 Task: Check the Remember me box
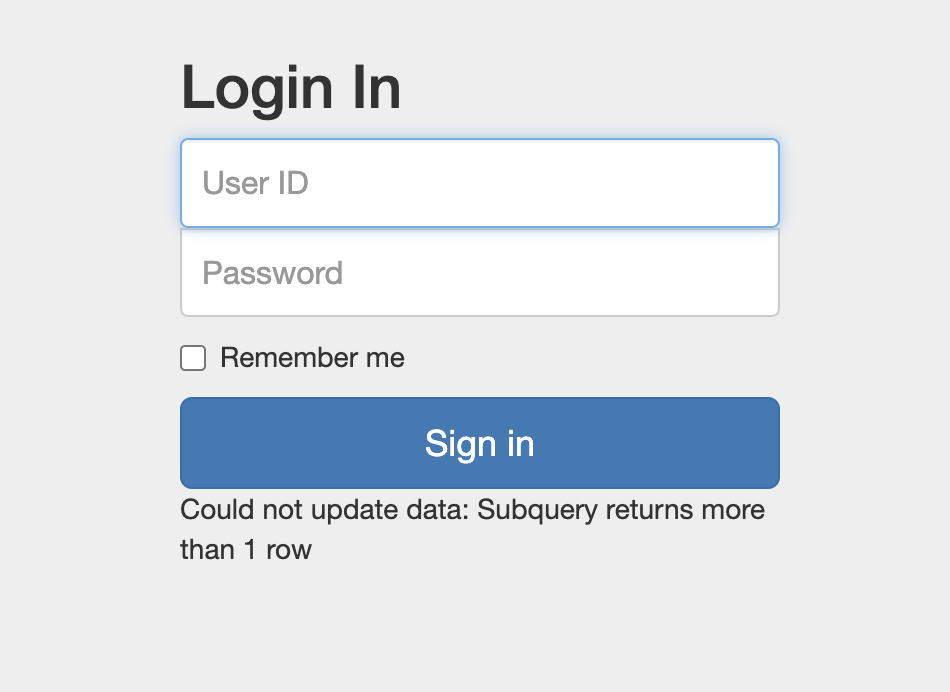click(x=193, y=358)
